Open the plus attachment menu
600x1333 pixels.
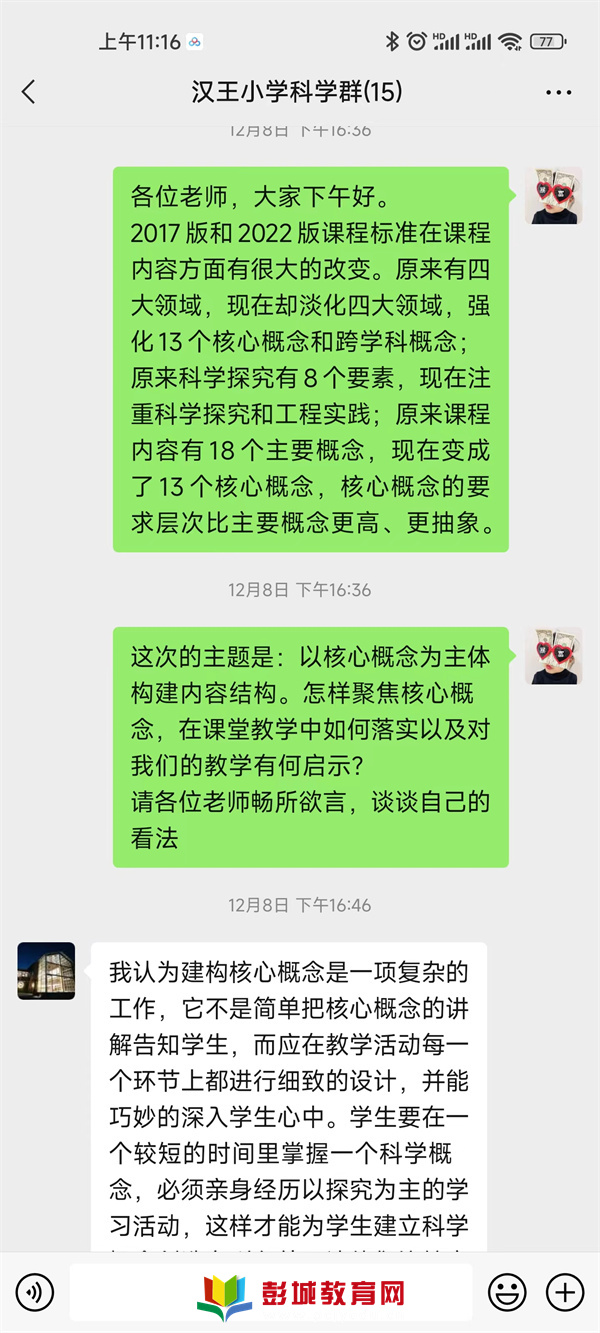pos(565,1292)
